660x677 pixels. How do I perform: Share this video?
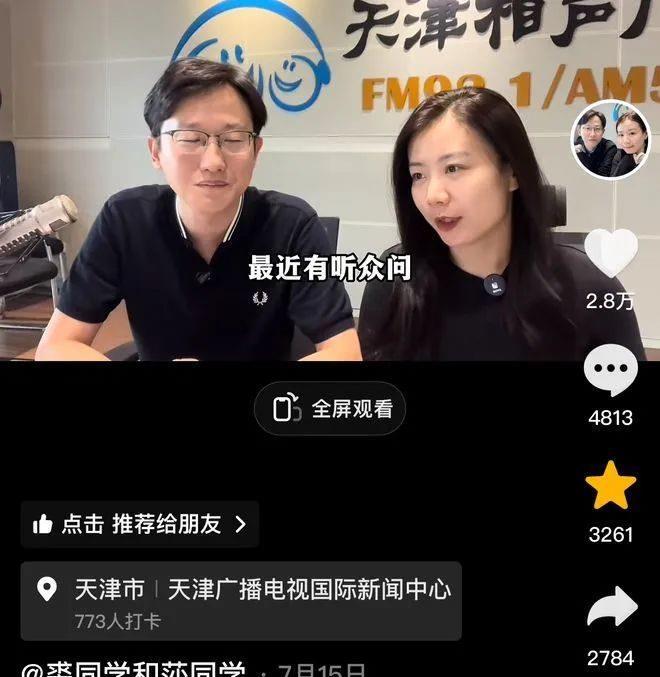point(610,608)
